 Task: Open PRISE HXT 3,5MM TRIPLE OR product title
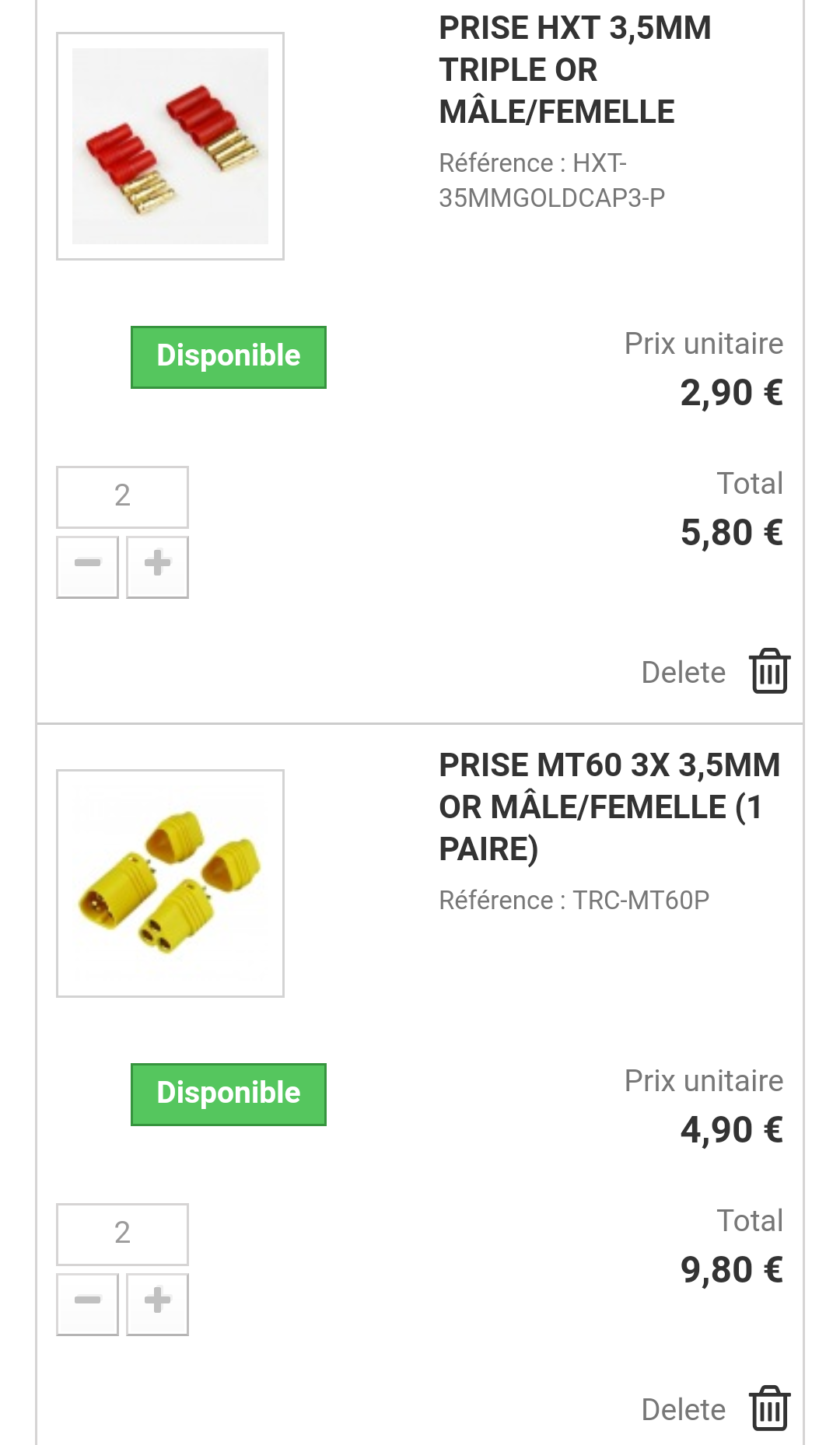[575, 70]
